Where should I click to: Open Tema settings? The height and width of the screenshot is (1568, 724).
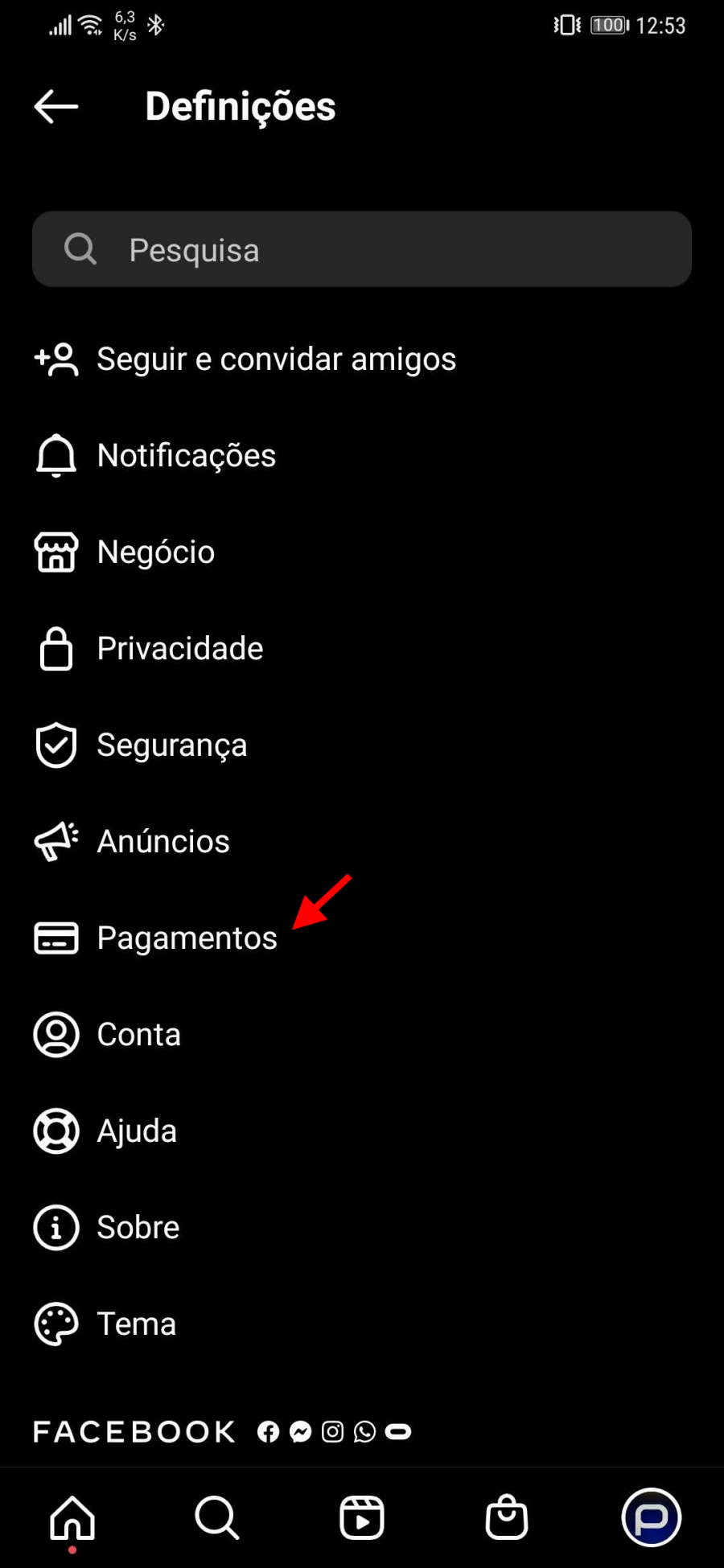tap(362, 1324)
